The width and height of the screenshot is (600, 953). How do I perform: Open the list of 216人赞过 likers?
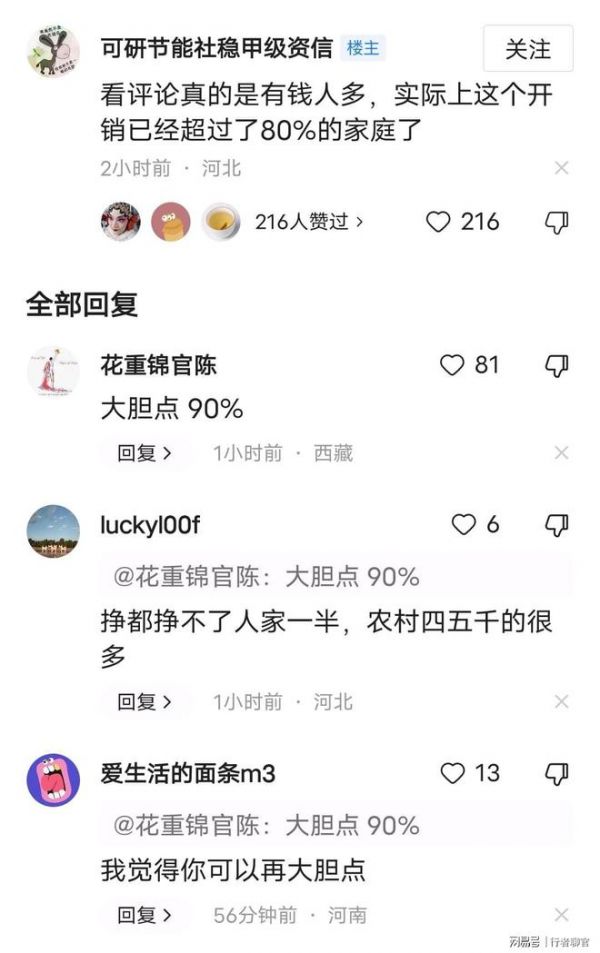tap(309, 221)
